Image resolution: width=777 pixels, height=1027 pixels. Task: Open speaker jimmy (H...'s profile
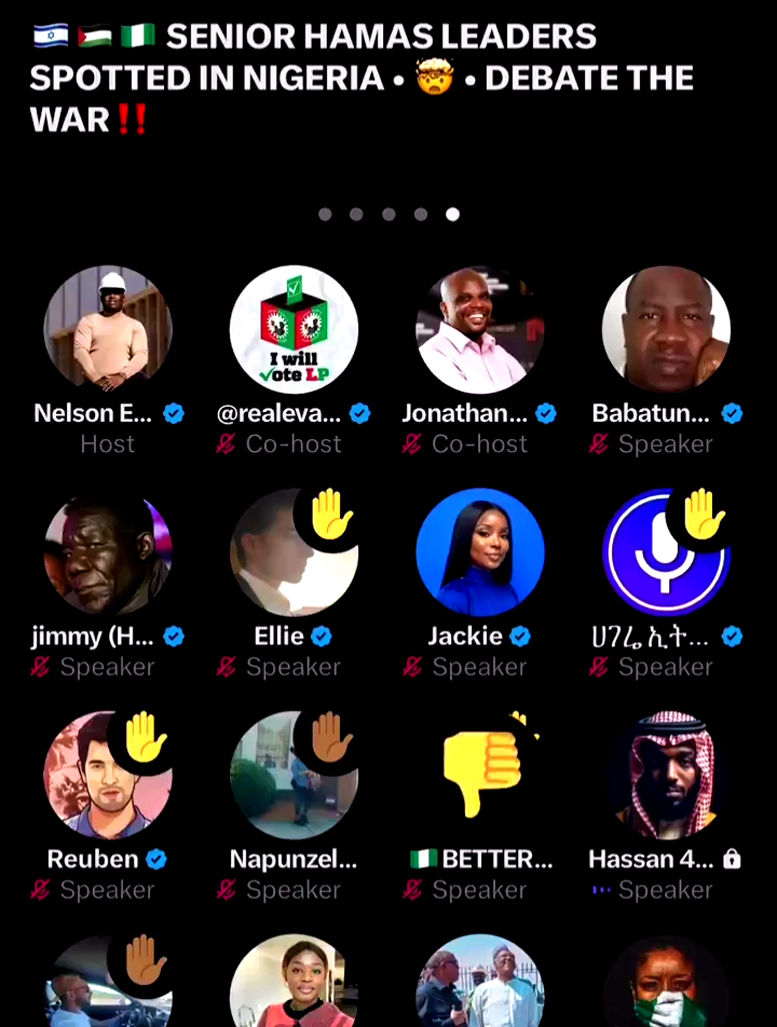click(108, 553)
